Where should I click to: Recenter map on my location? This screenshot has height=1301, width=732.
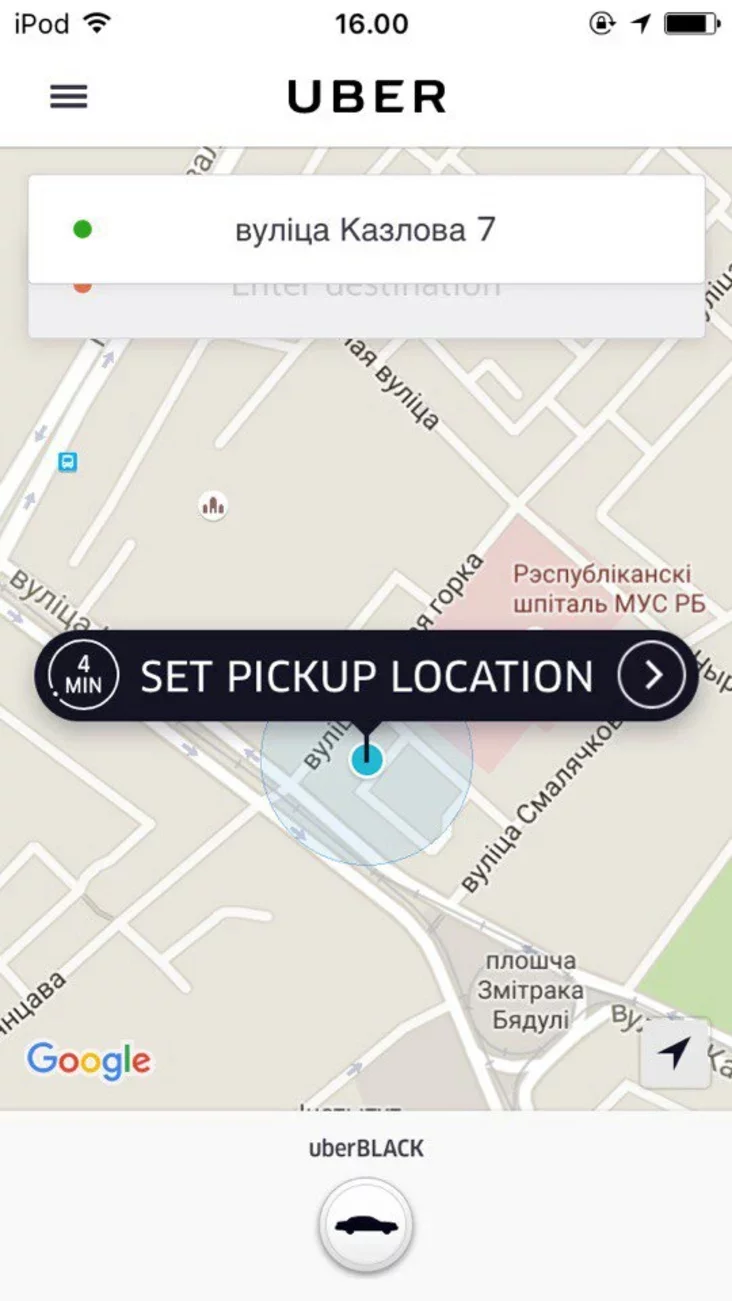pos(675,1053)
